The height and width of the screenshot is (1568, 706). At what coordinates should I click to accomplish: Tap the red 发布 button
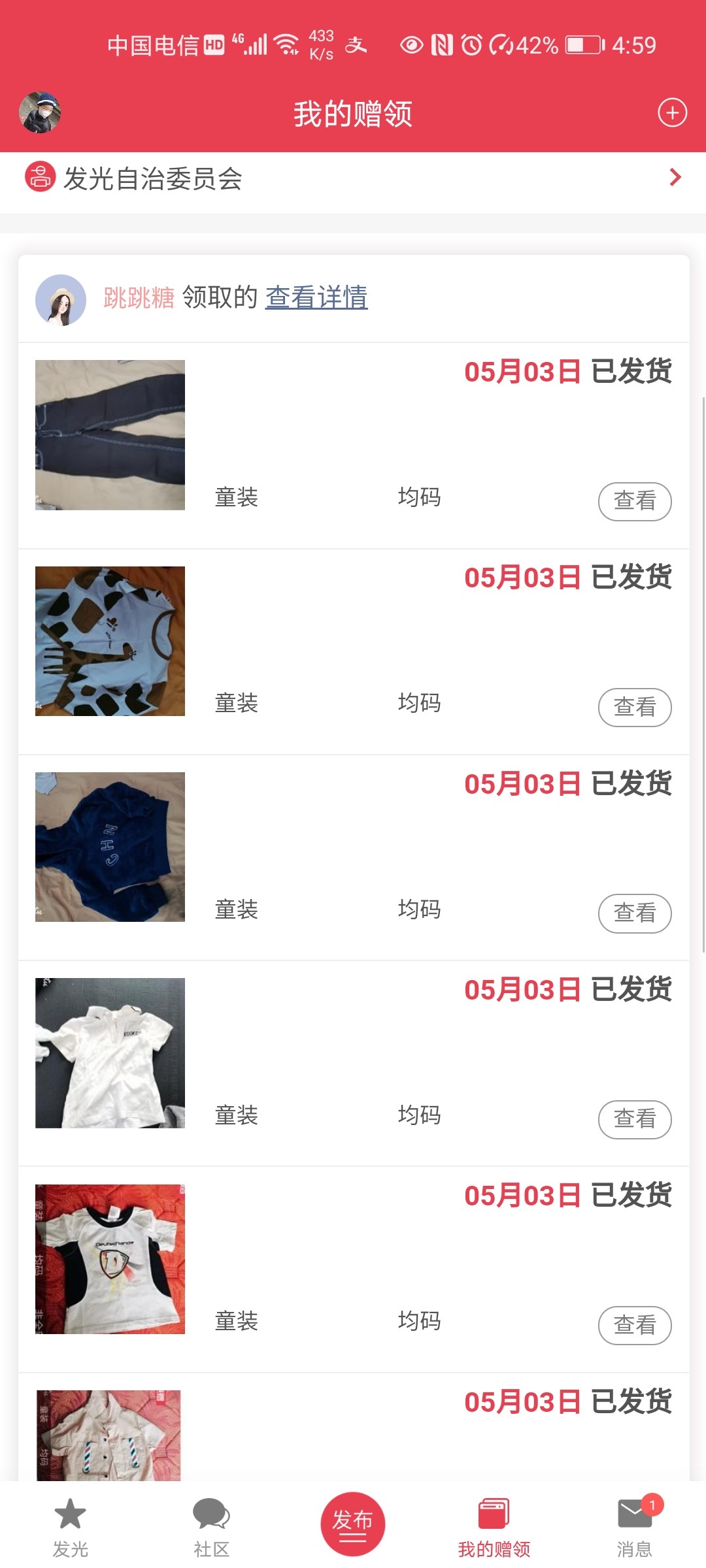click(352, 1524)
